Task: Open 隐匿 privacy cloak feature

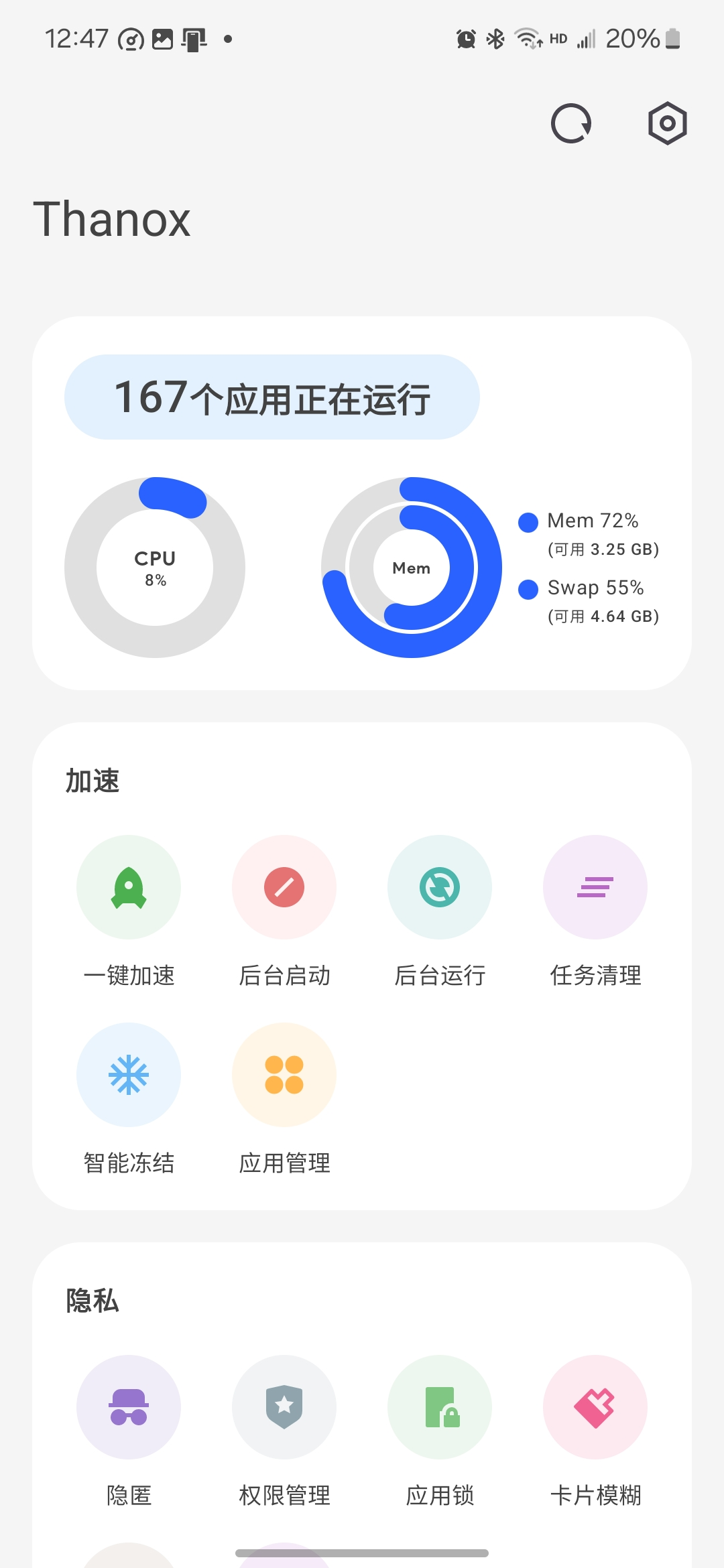Action: (x=129, y=1407)
